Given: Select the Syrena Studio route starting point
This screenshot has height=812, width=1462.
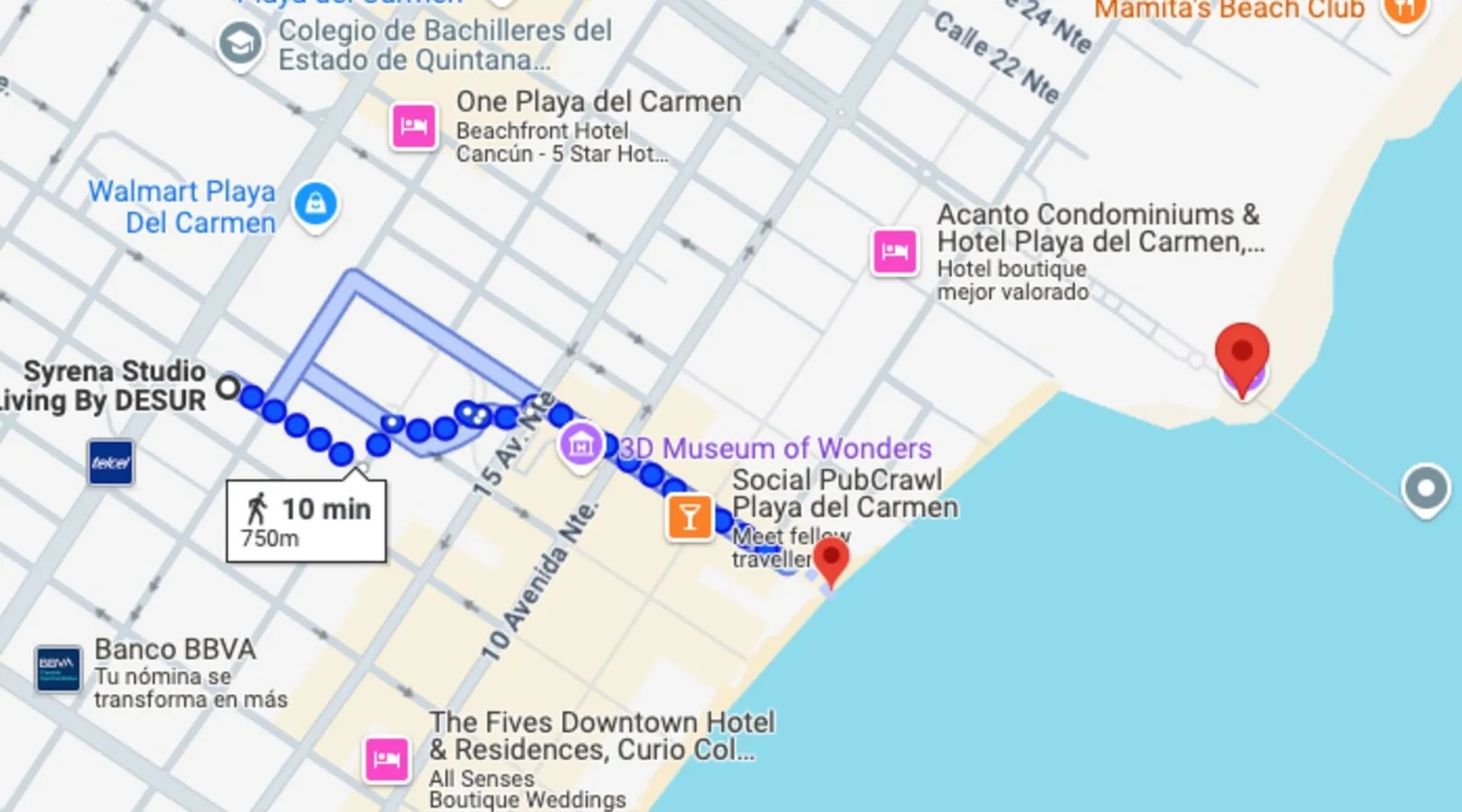Looking at the screenshot, I should point(227,387).
